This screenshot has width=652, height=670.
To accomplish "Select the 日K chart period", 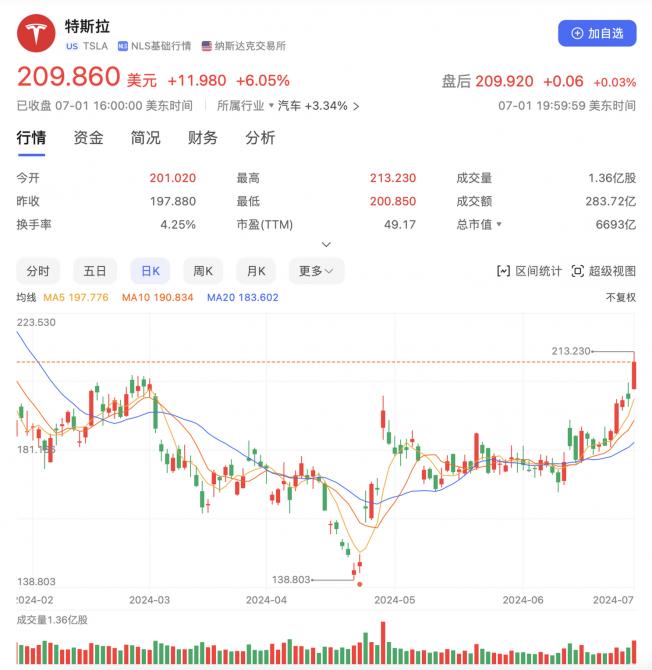I will (150, 271).
